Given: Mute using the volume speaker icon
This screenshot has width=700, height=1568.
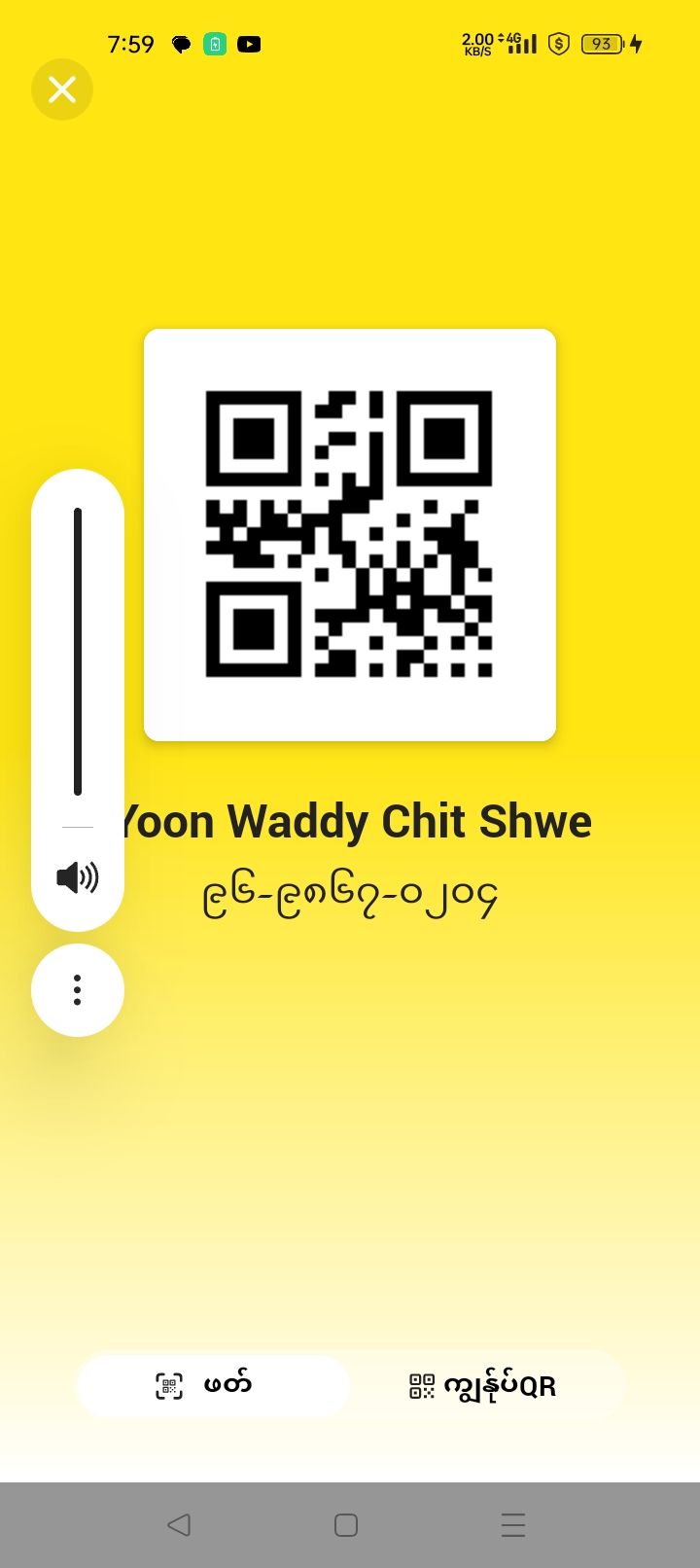Looking at the screenshot, I should click(x=78, y=877).
